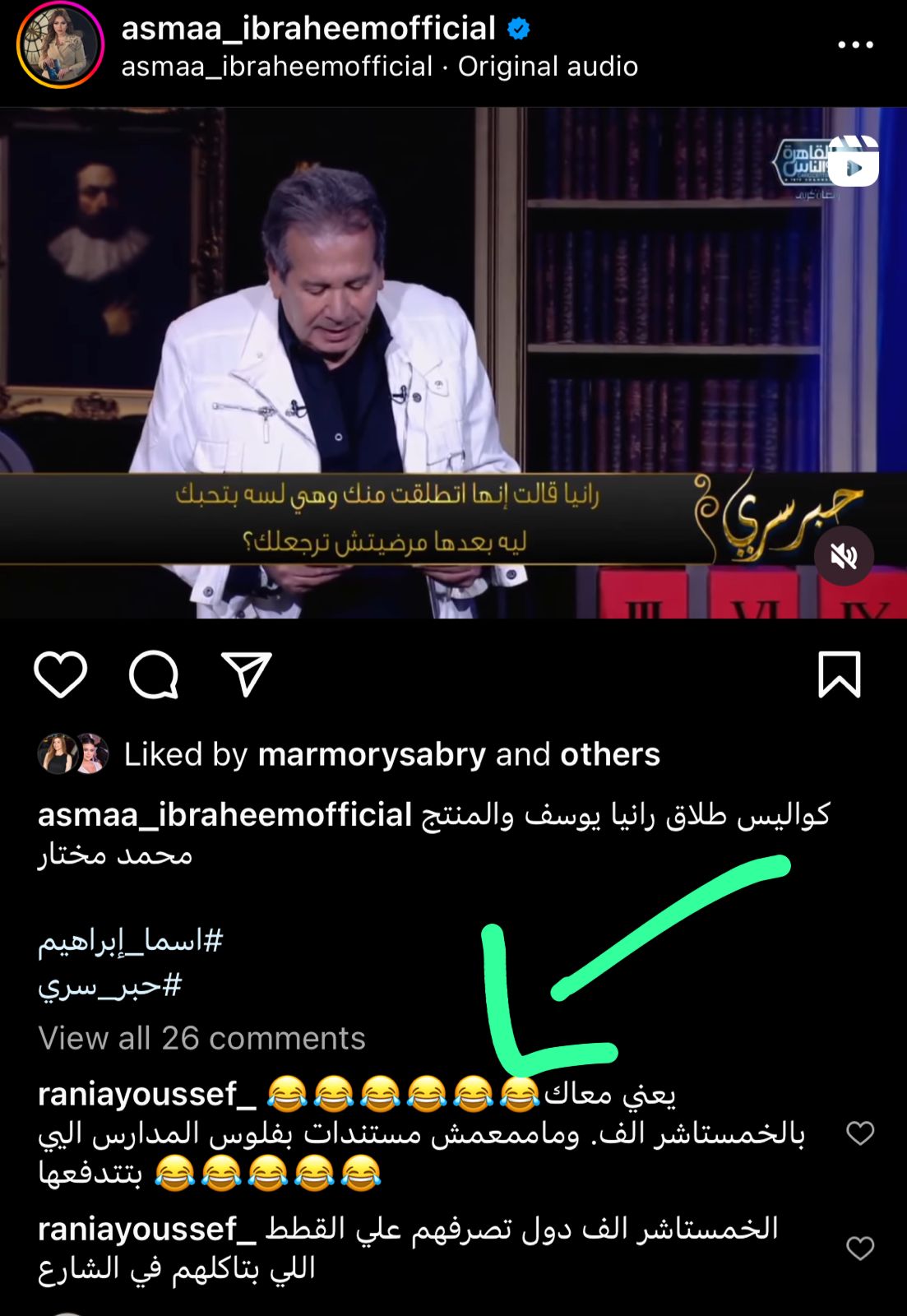Like raniayoussef_'s comment with the laughing emojis

[x=860, y=1133]
